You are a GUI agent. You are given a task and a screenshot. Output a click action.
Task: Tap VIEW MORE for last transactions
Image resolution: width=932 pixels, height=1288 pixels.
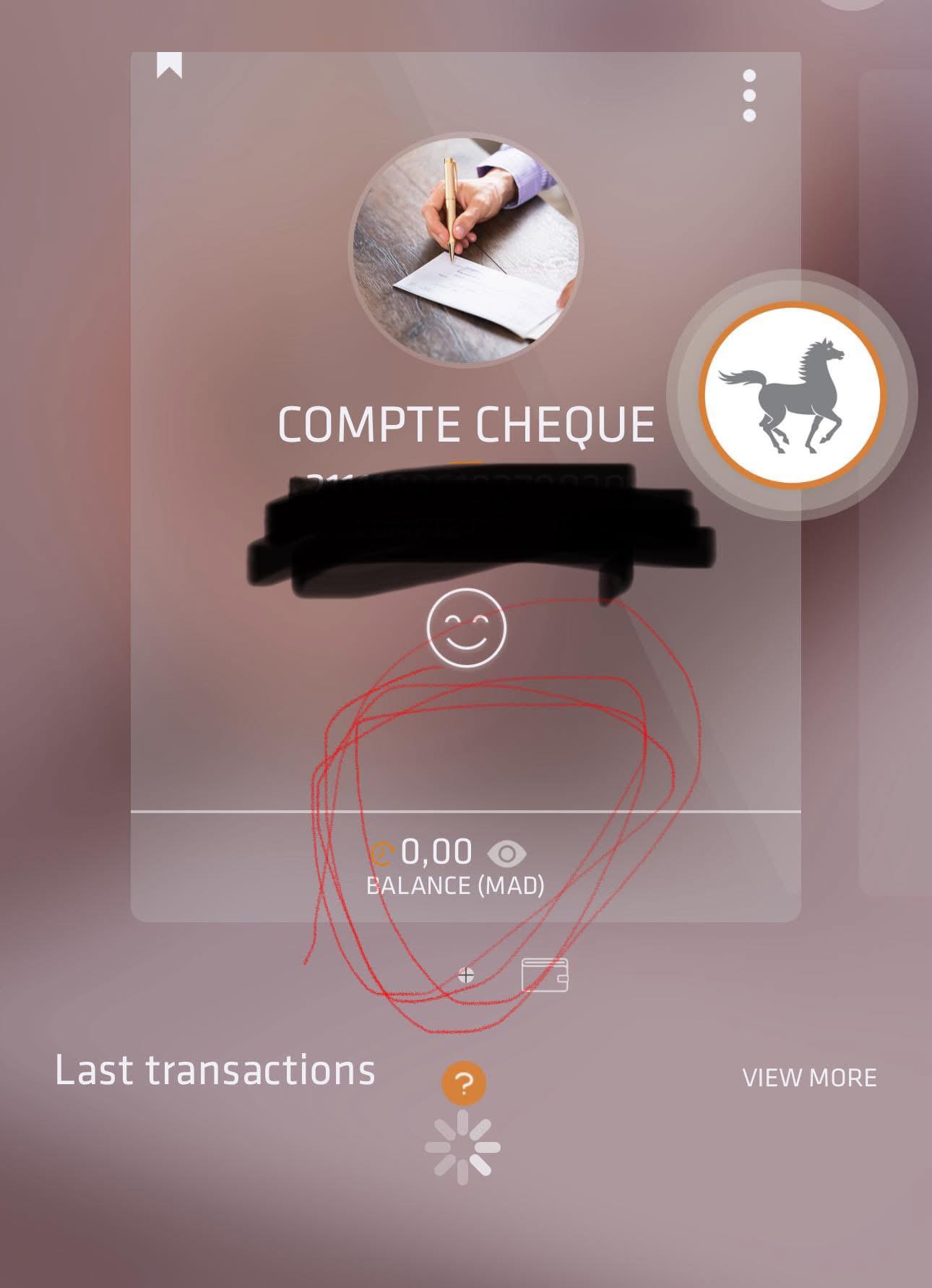(809, 1078)
